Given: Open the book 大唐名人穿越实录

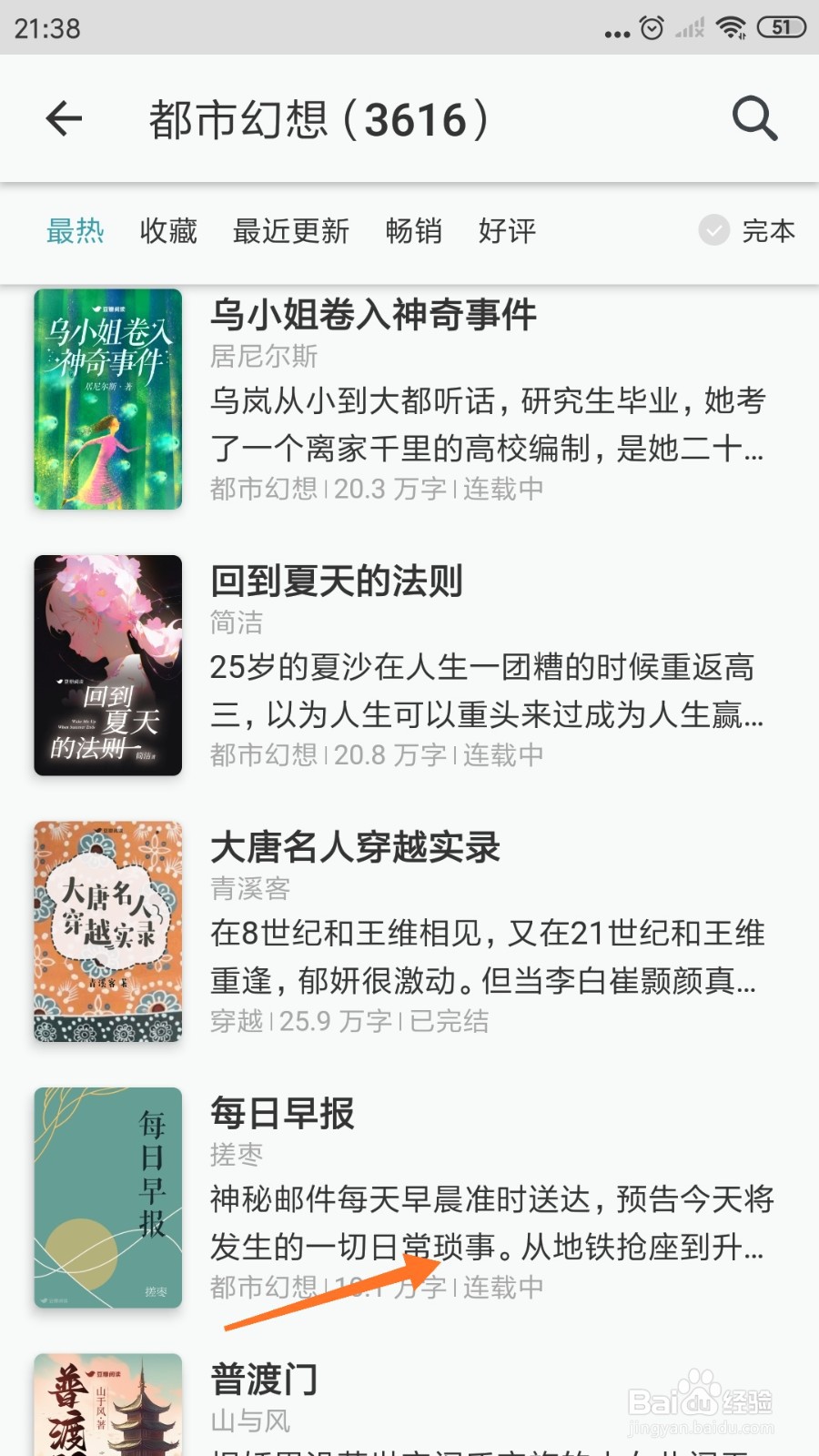Looking at the screenshot, I should point(409,931).
